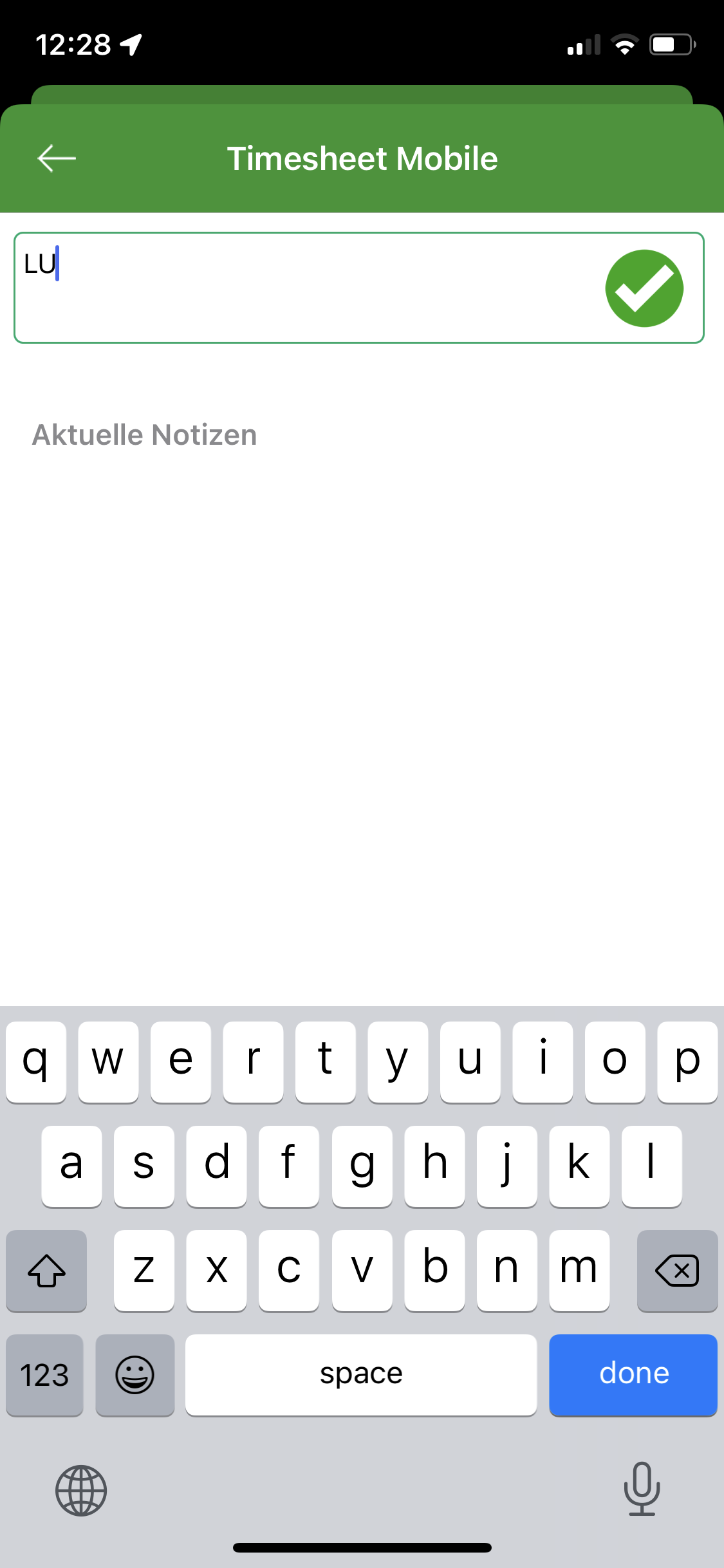Go back using the arrow in header
The height and width of the screenshot is (1568, 724).
57,158
